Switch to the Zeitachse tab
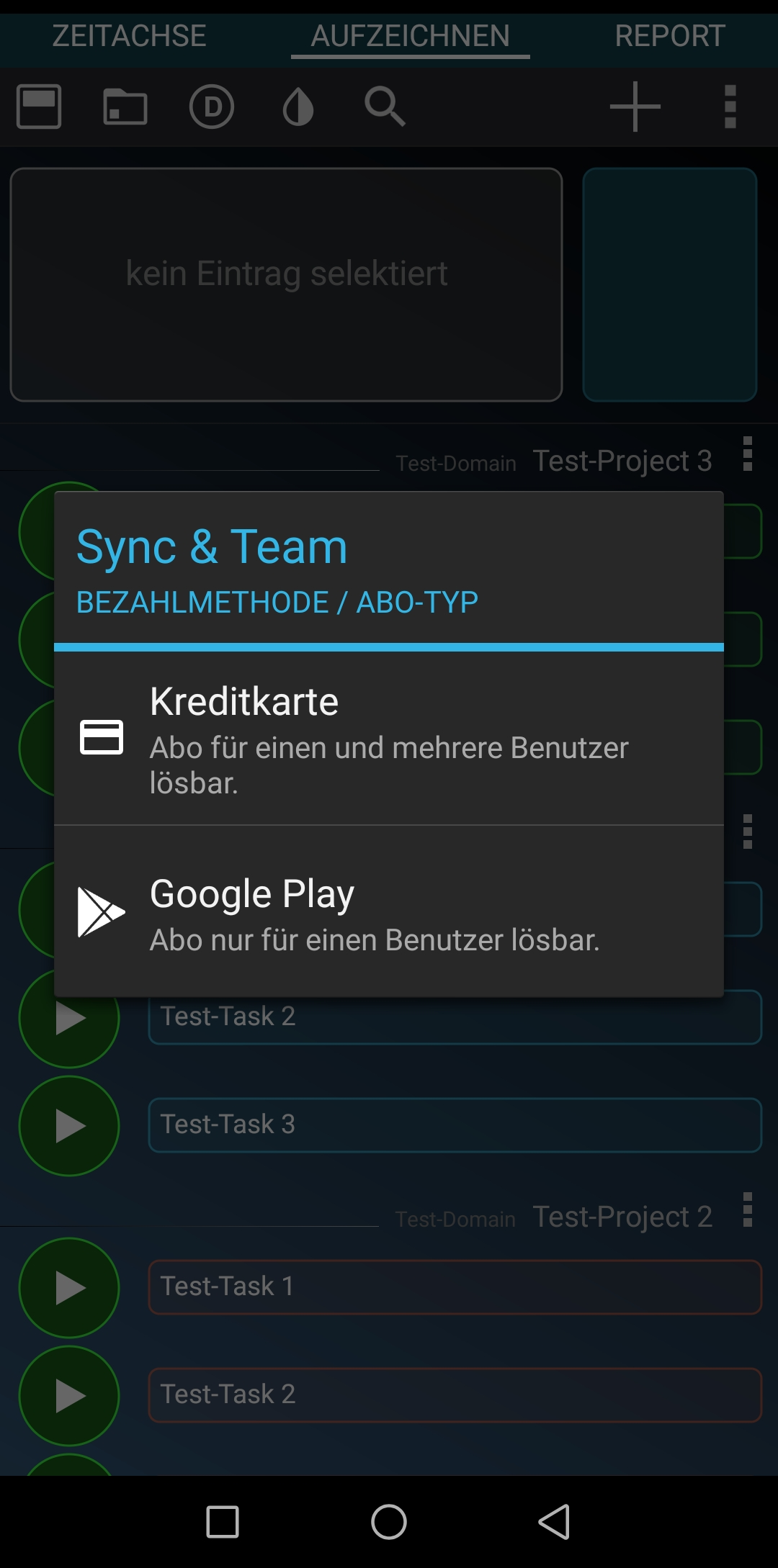This screenshot has height=1568, width=778. click(129, 36)
